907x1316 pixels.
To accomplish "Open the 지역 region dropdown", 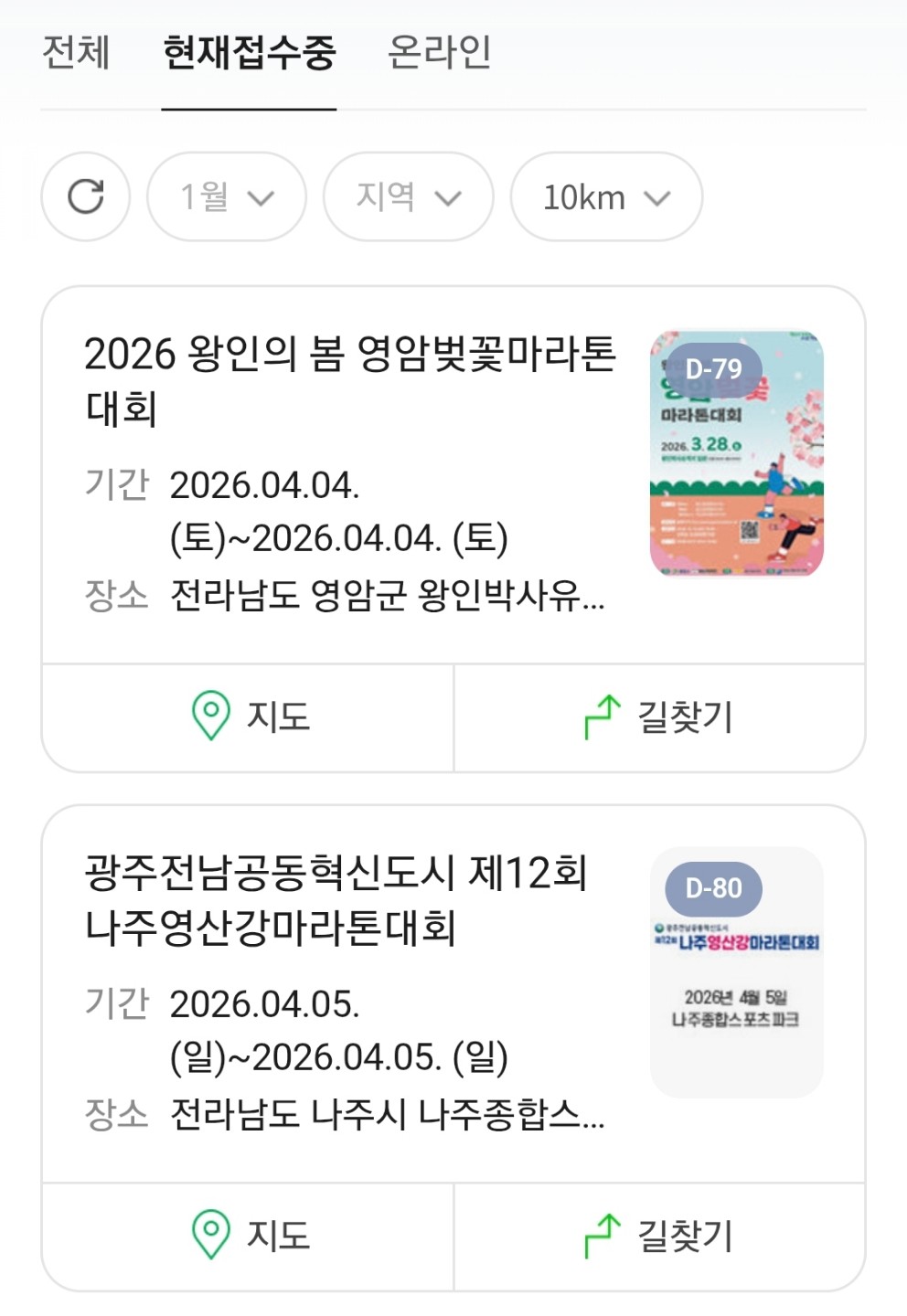I will click(408, 196).
